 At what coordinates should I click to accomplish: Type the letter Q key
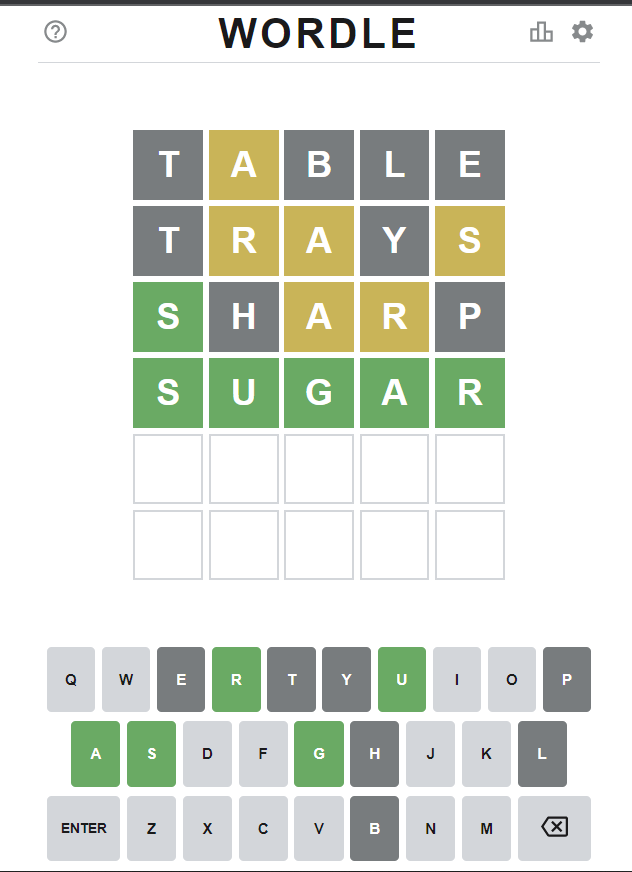coord(71,680)
